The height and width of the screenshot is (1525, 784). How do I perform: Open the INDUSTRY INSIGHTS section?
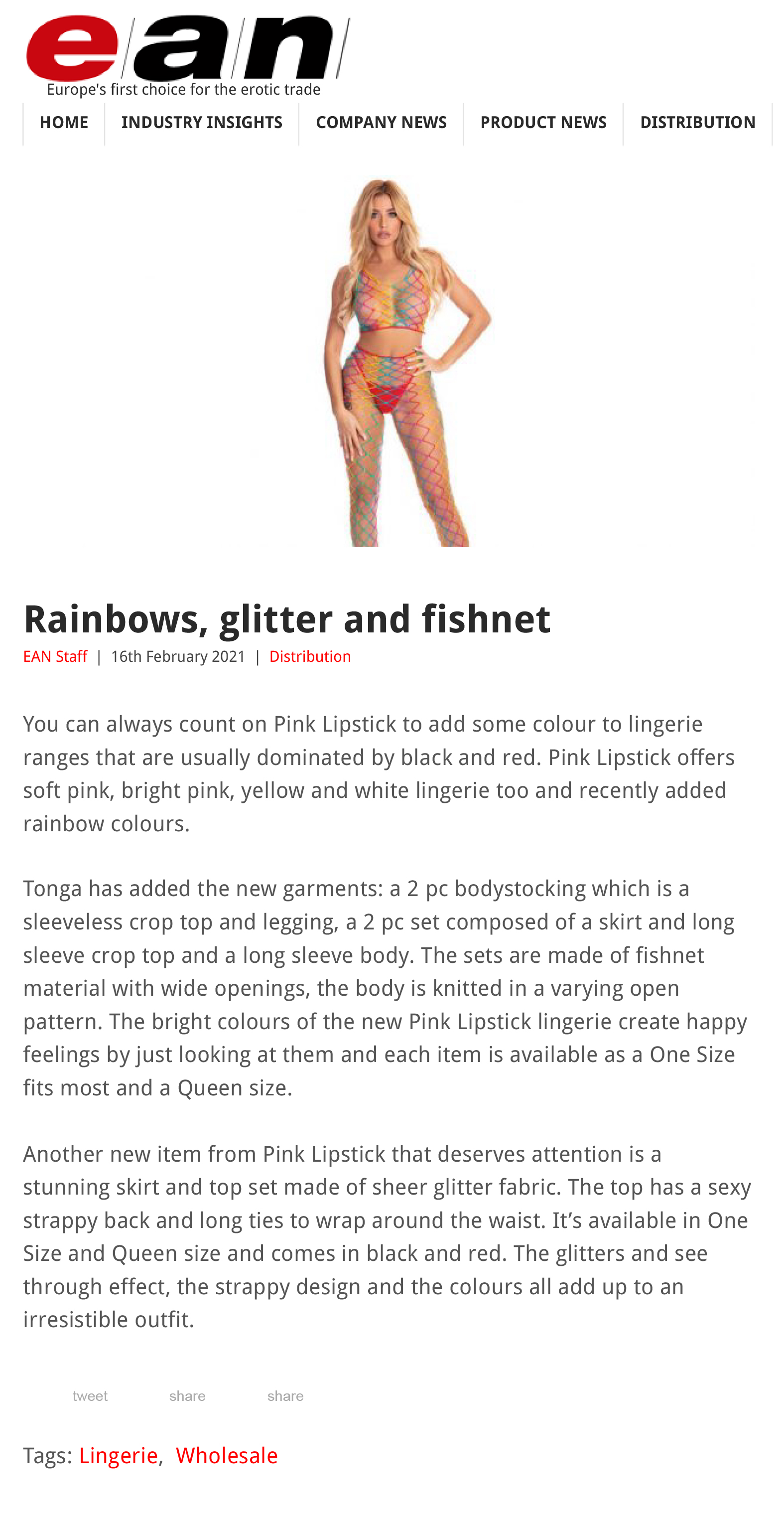click(x=202, y=123)
